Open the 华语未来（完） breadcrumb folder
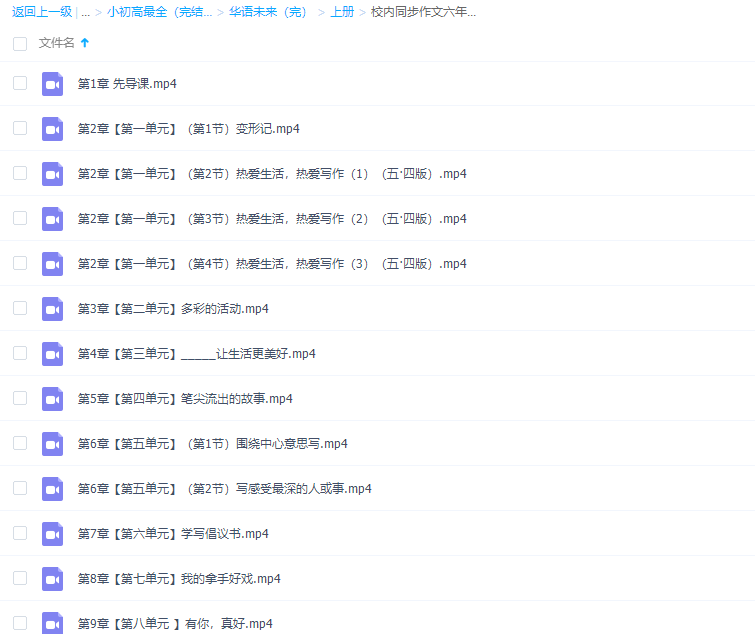The height and width of the screenshot is (634, 755). click(x=268, y=12)
